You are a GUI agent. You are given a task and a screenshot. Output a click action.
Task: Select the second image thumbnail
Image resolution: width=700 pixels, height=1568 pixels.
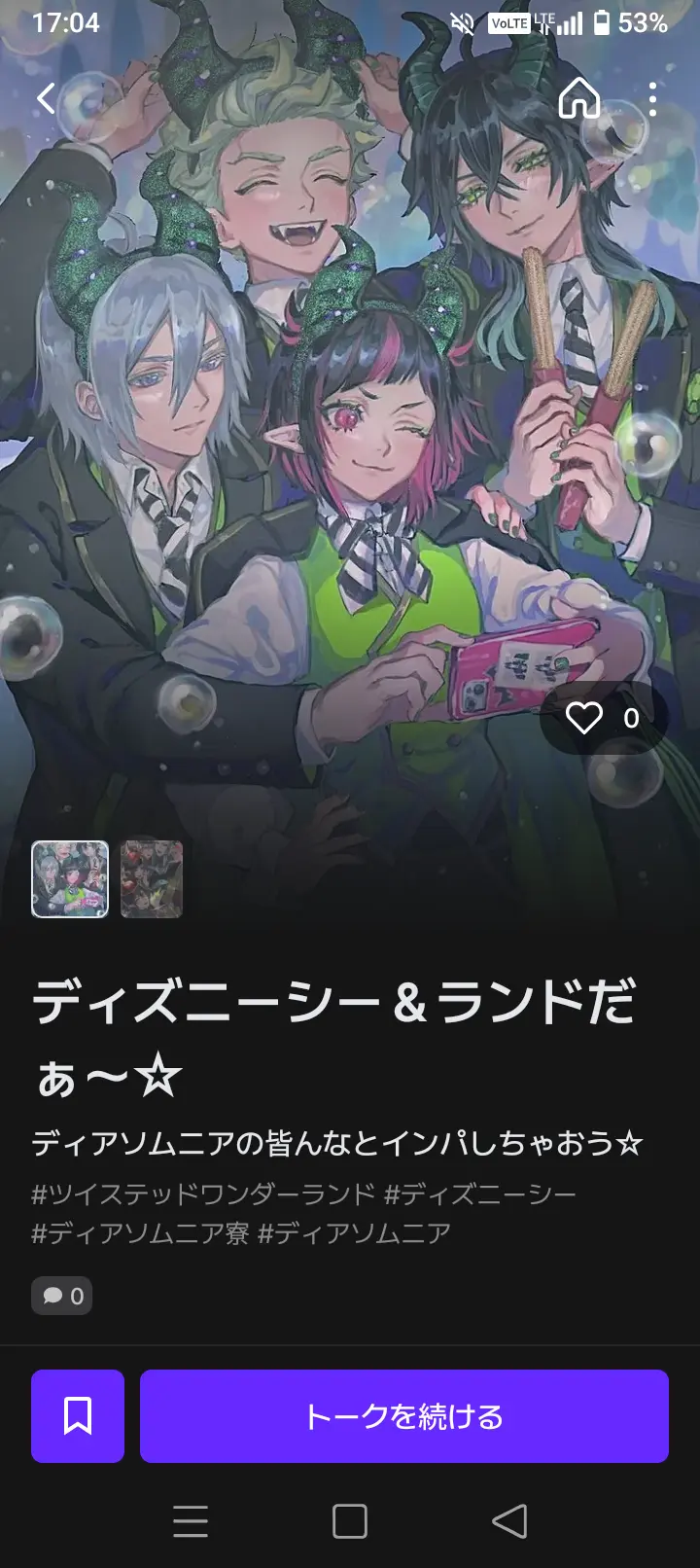tap(152, 879)
